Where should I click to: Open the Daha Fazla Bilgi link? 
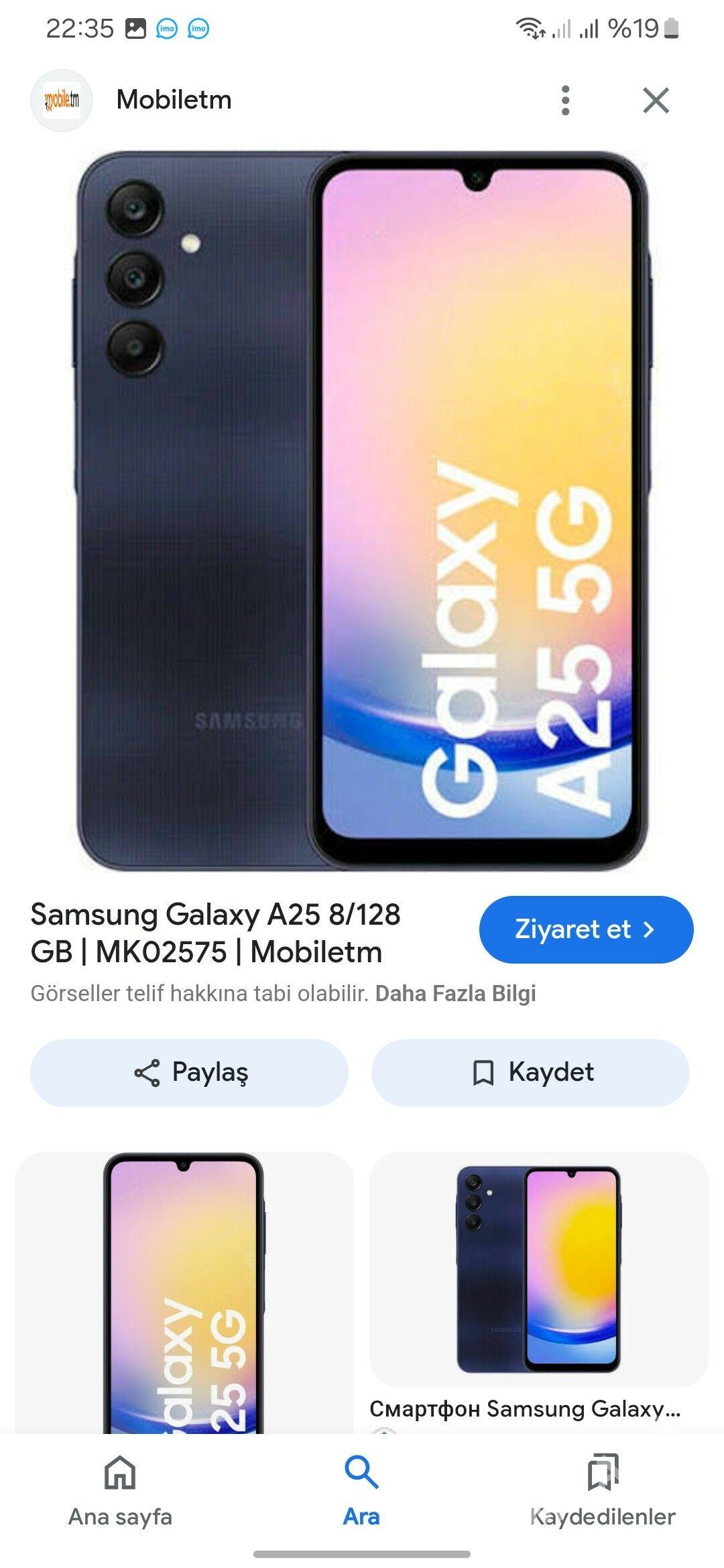point(455,993)
